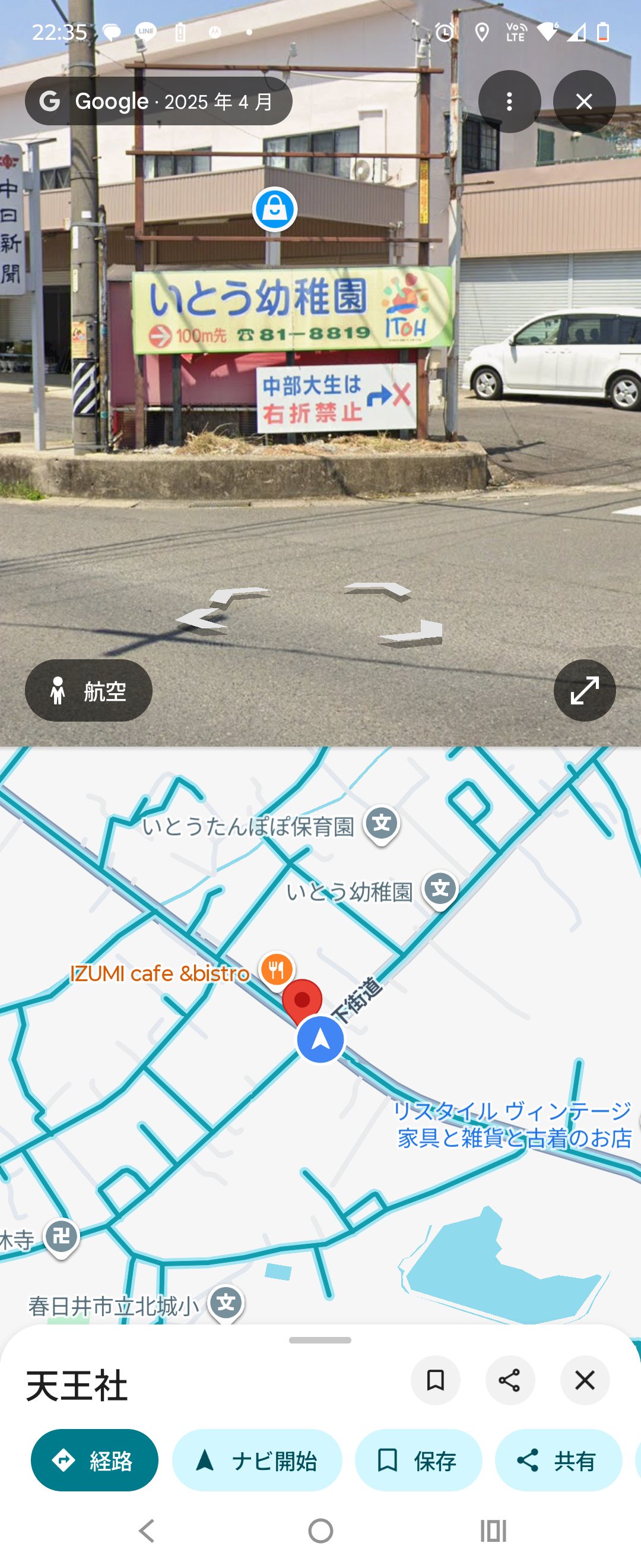Go back with the system back button
The width and height of the screenshot is (641, 1568).
147,1530
